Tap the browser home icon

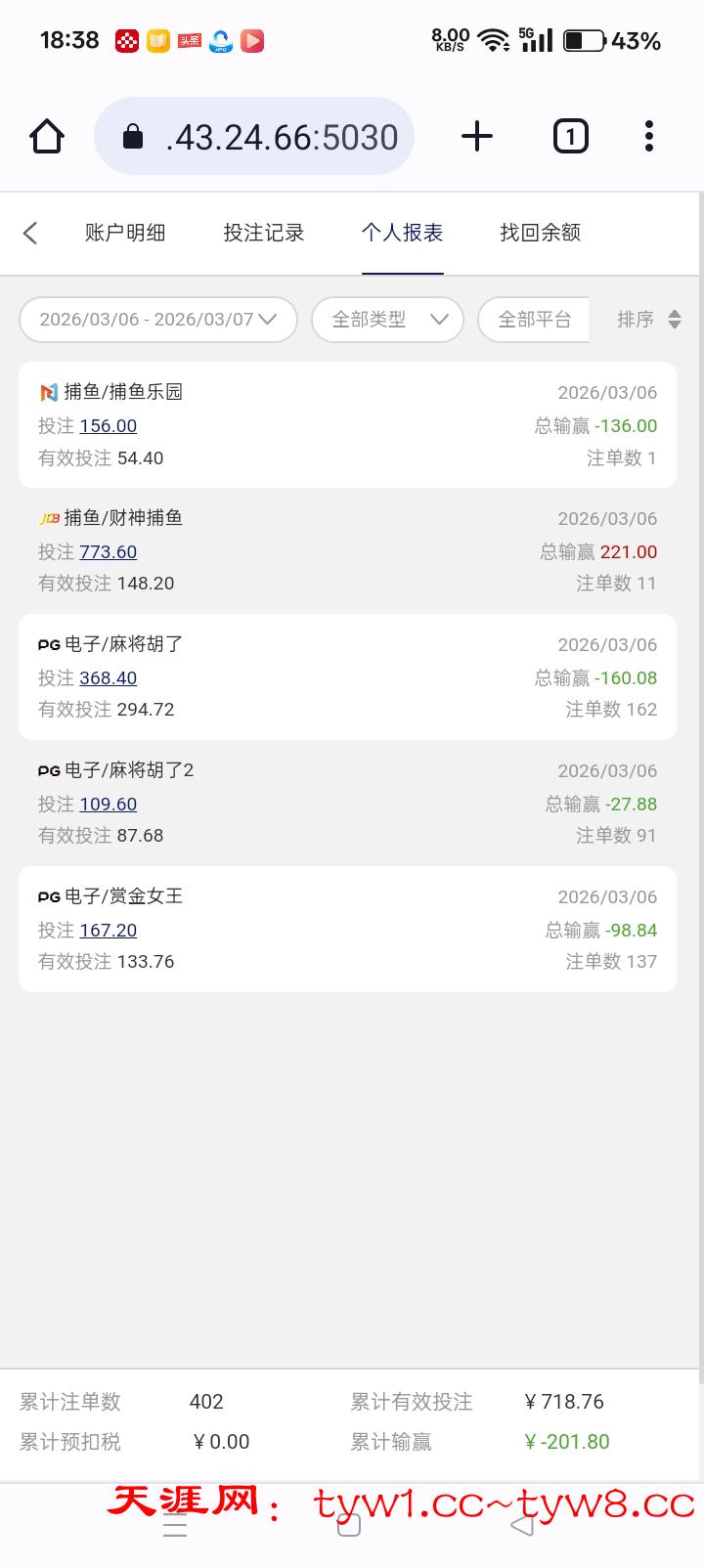[47, 137]
